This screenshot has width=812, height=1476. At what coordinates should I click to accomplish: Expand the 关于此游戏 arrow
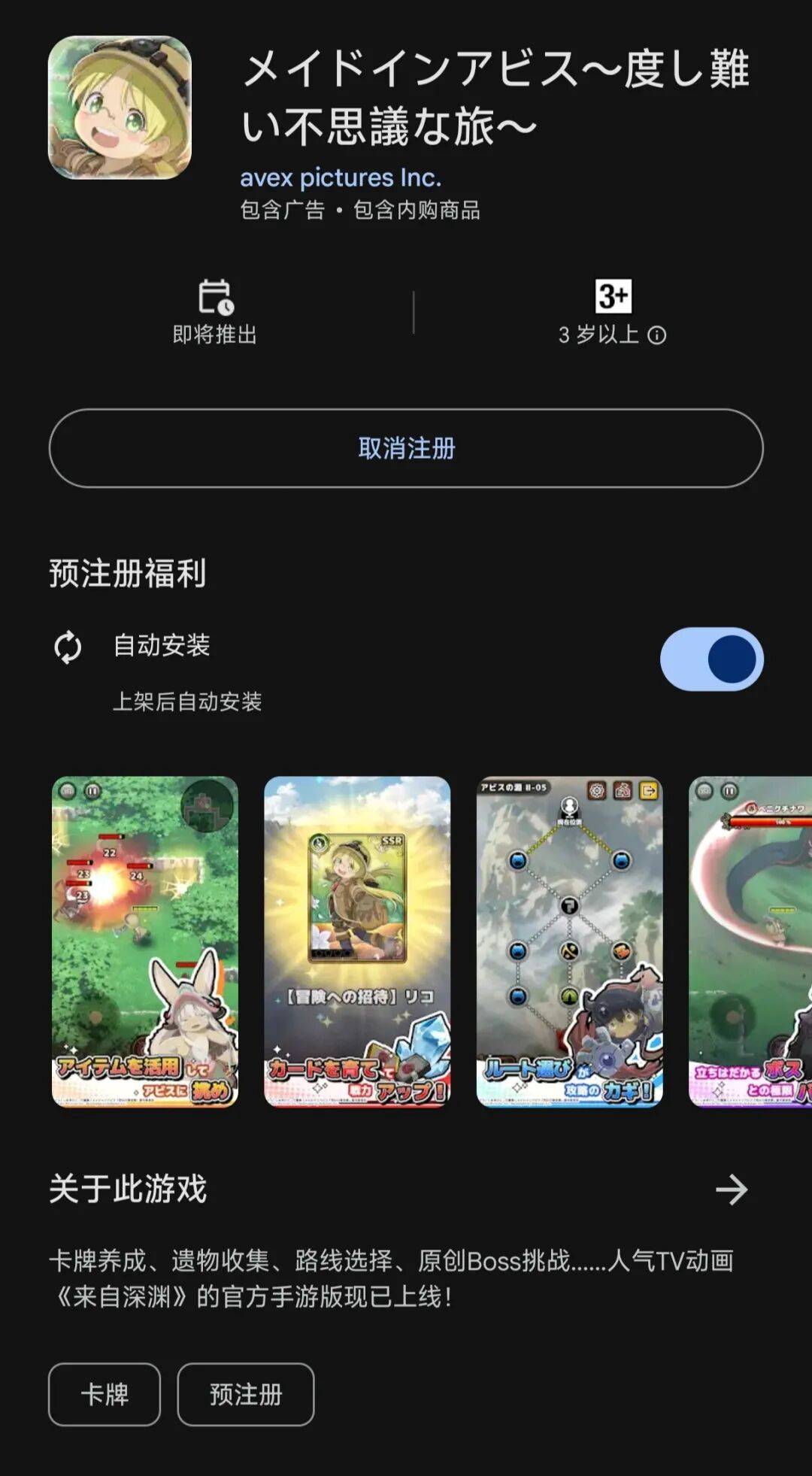coord(731,1190)
